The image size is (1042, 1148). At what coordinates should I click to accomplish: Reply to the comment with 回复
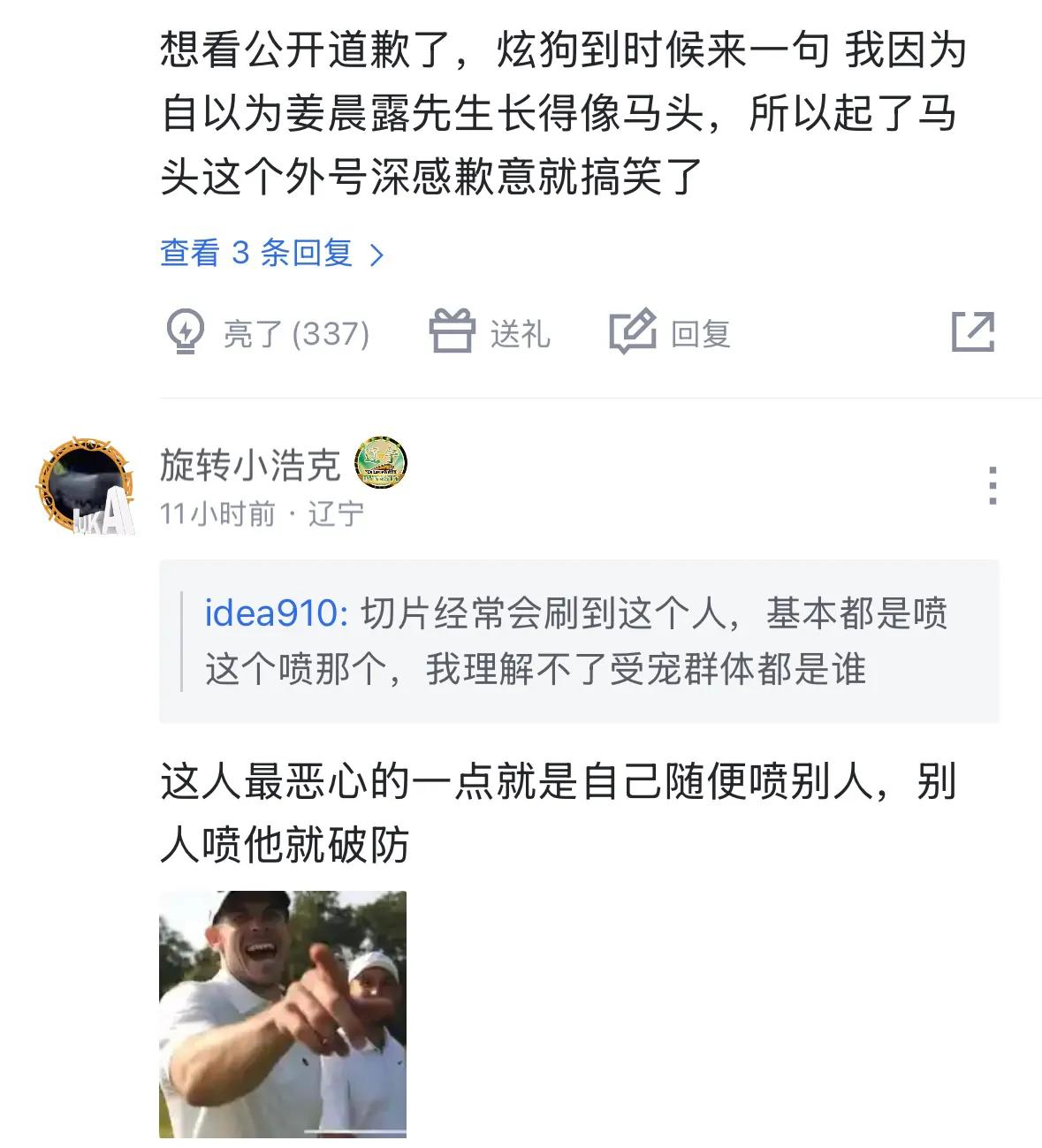coord(671,333)
